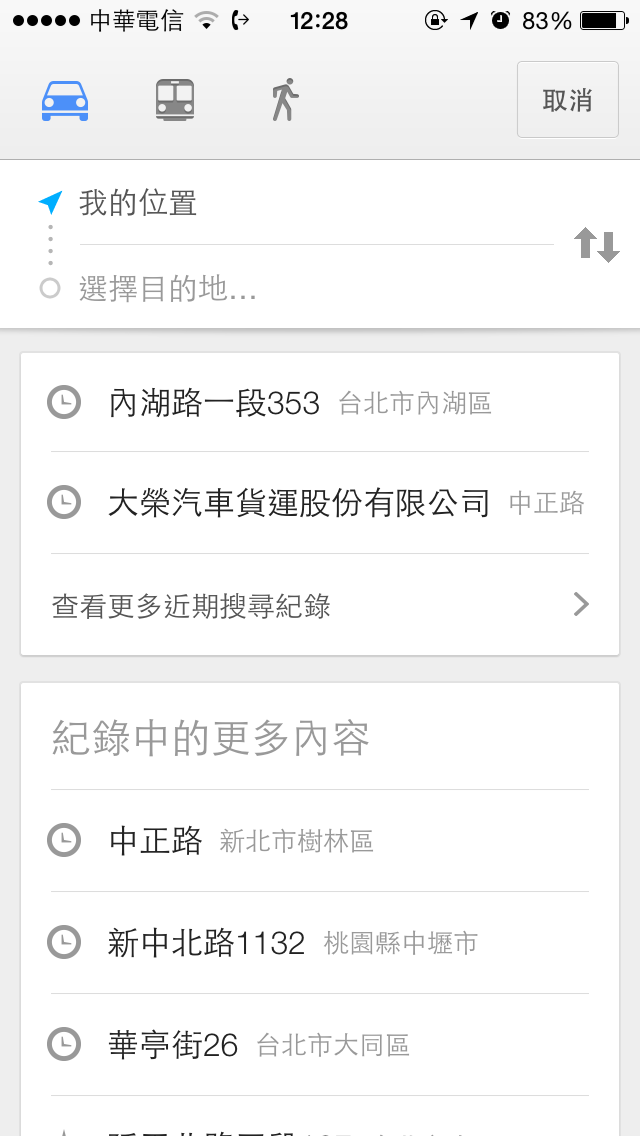
Task: Select the driving mode car icon
Action: coord(65,100)
